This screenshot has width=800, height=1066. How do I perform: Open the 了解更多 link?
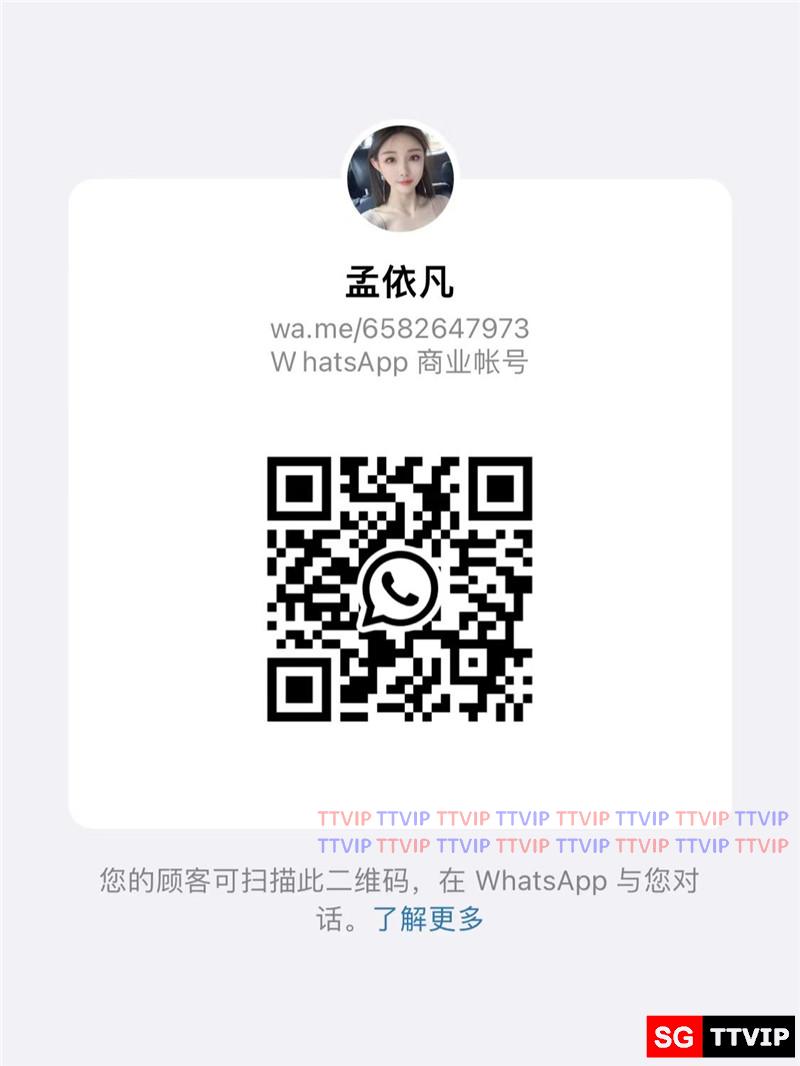point(429,918)
